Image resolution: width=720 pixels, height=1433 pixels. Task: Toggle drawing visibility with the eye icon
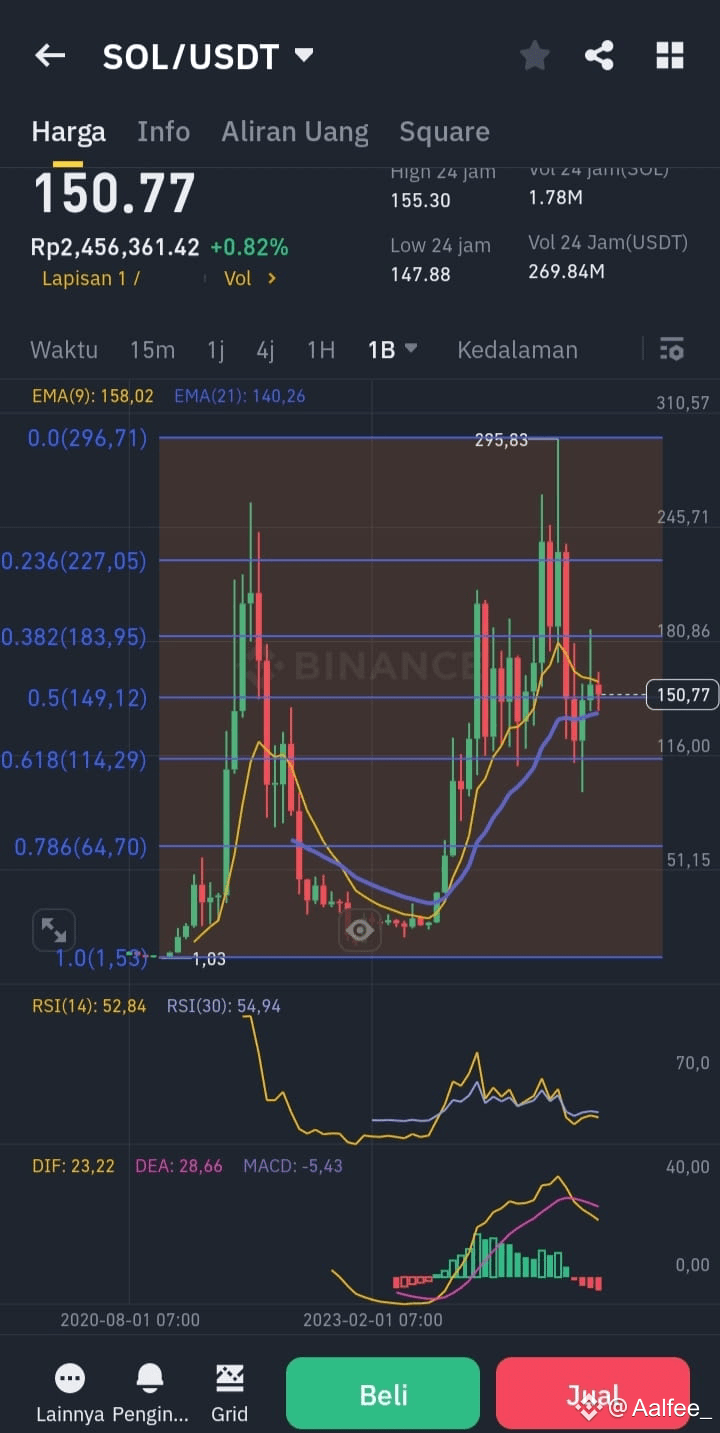[x=359, y=929]
